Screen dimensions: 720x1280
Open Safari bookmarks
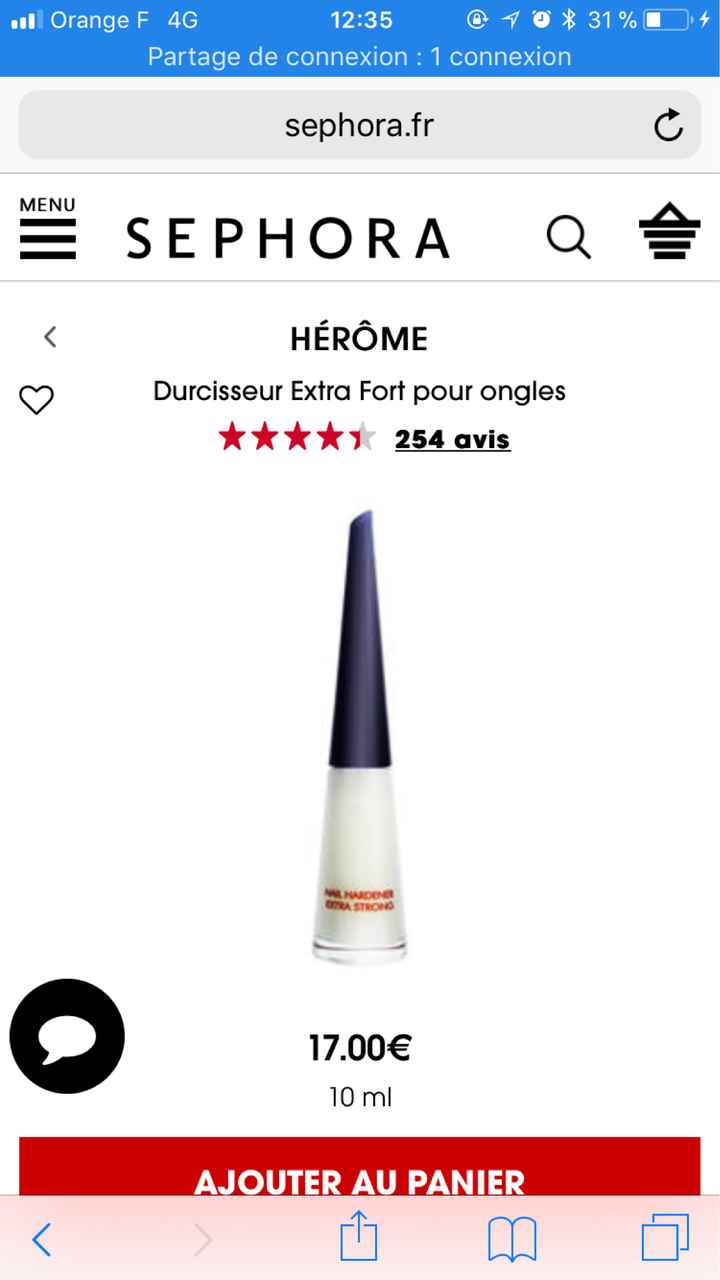513,1240
